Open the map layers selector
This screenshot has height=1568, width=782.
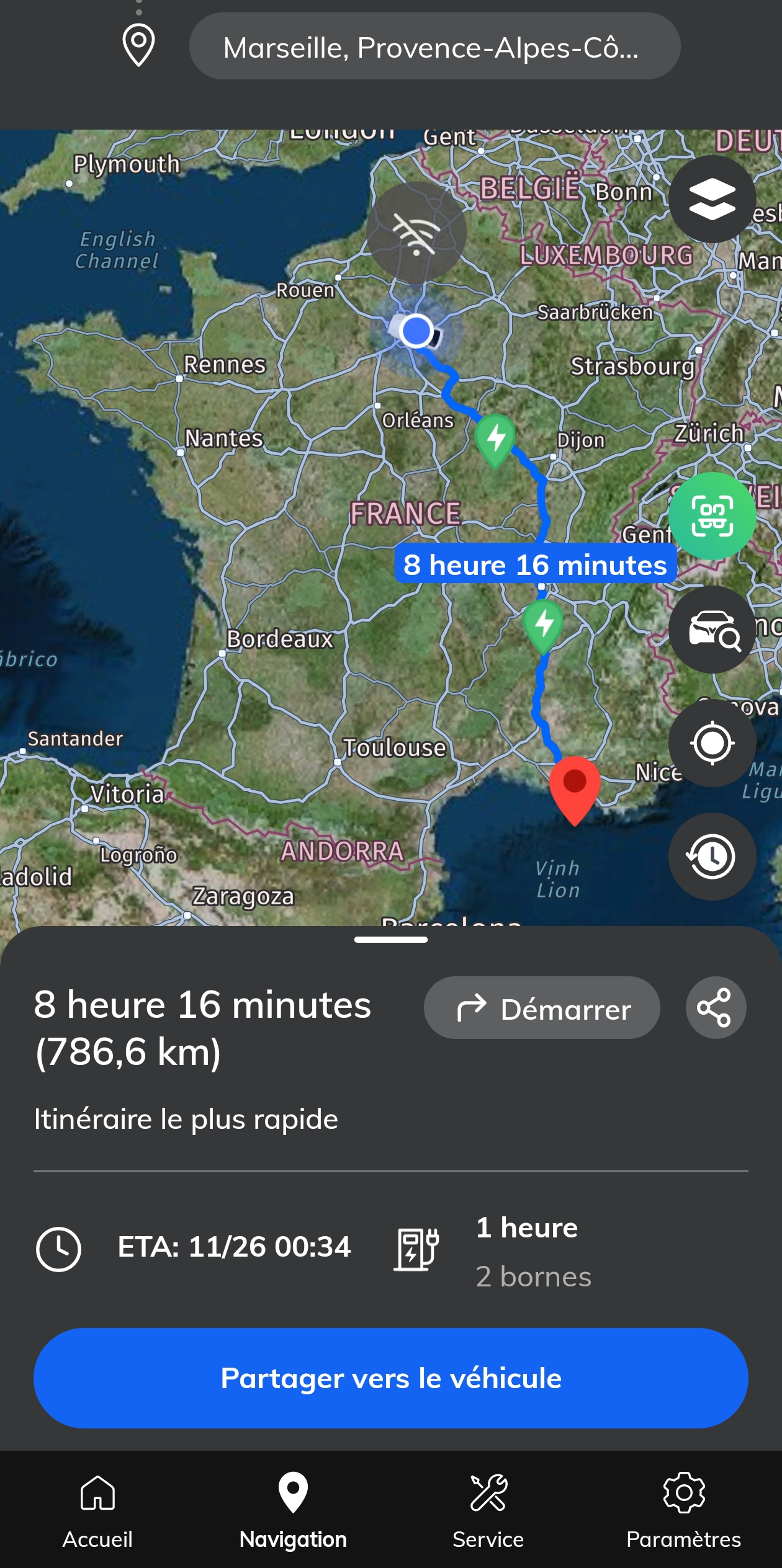coord(712,199)
